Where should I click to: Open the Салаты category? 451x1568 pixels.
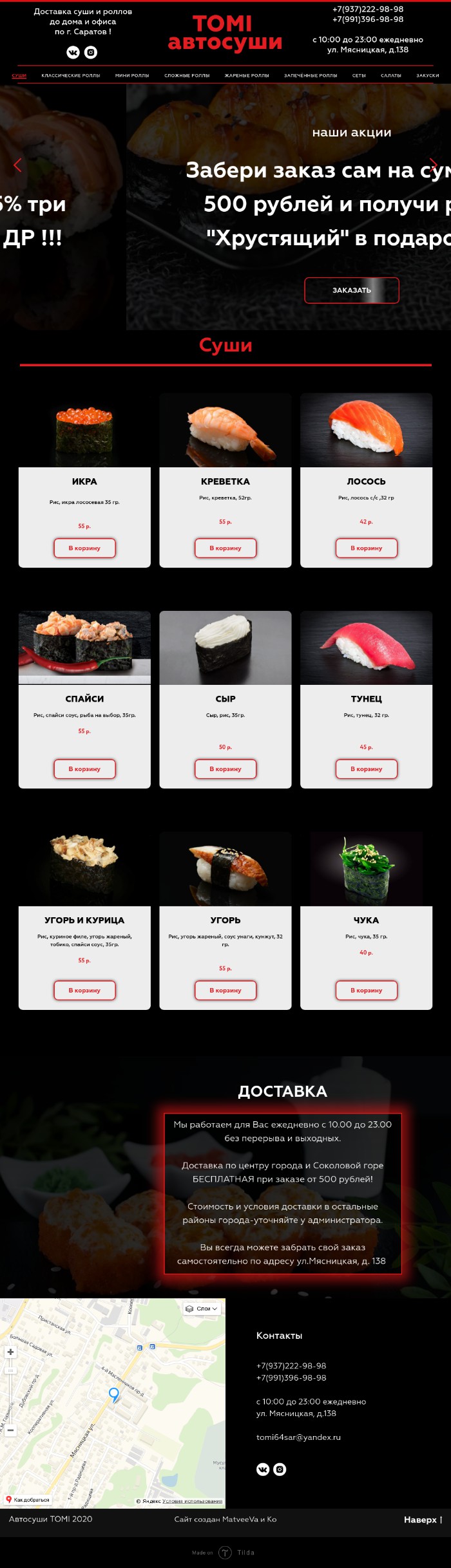pos(391,75)
